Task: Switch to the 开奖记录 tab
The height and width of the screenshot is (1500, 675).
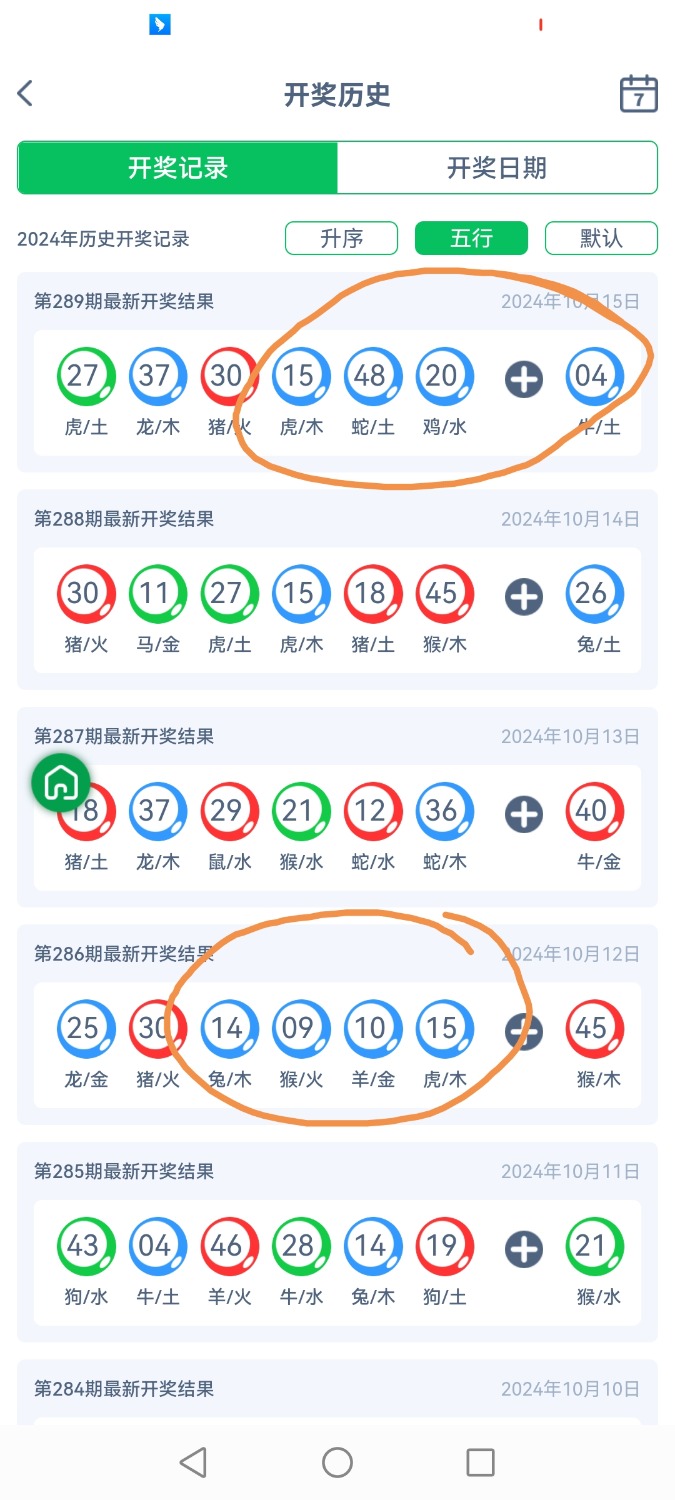Action: (x=178, y=167)
